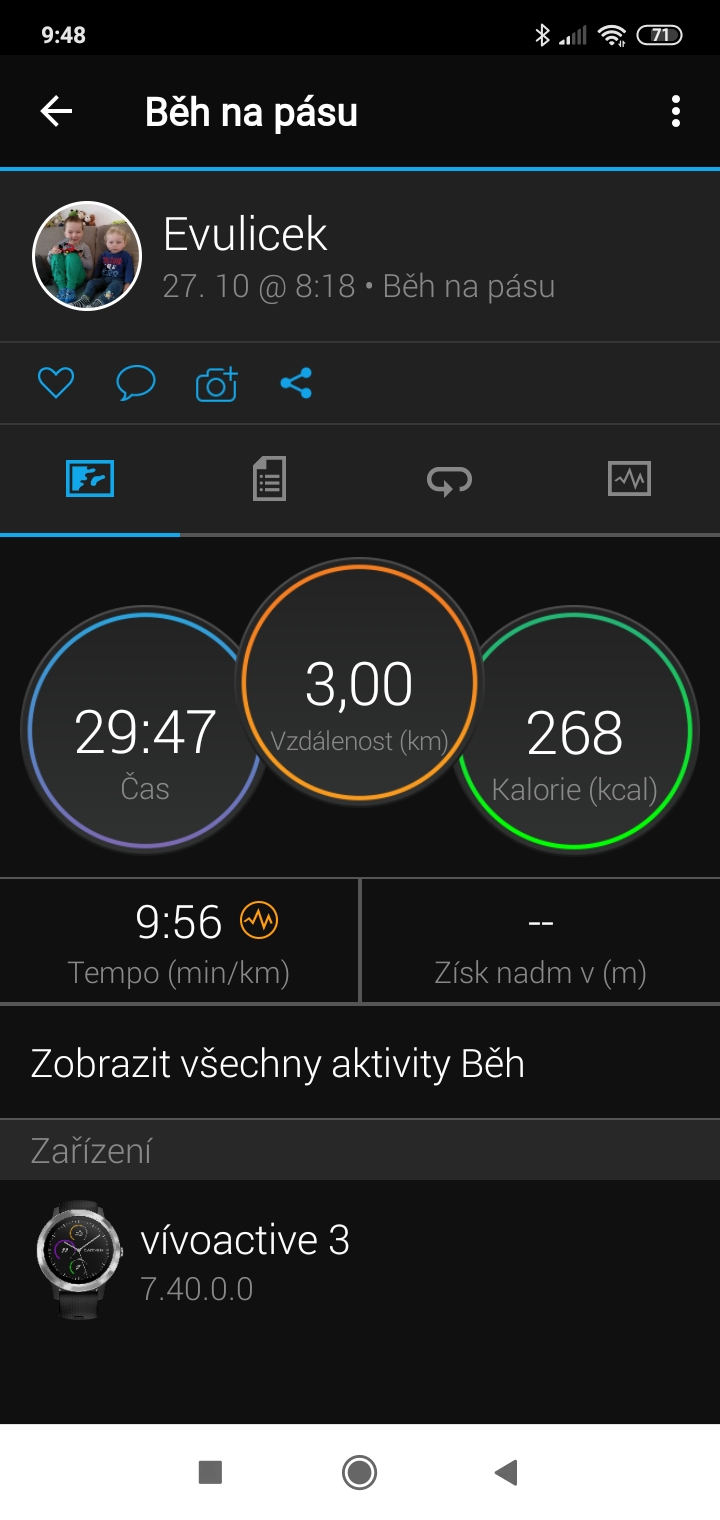Tap the system home button
The image size is (720, 1520).
359,1472
